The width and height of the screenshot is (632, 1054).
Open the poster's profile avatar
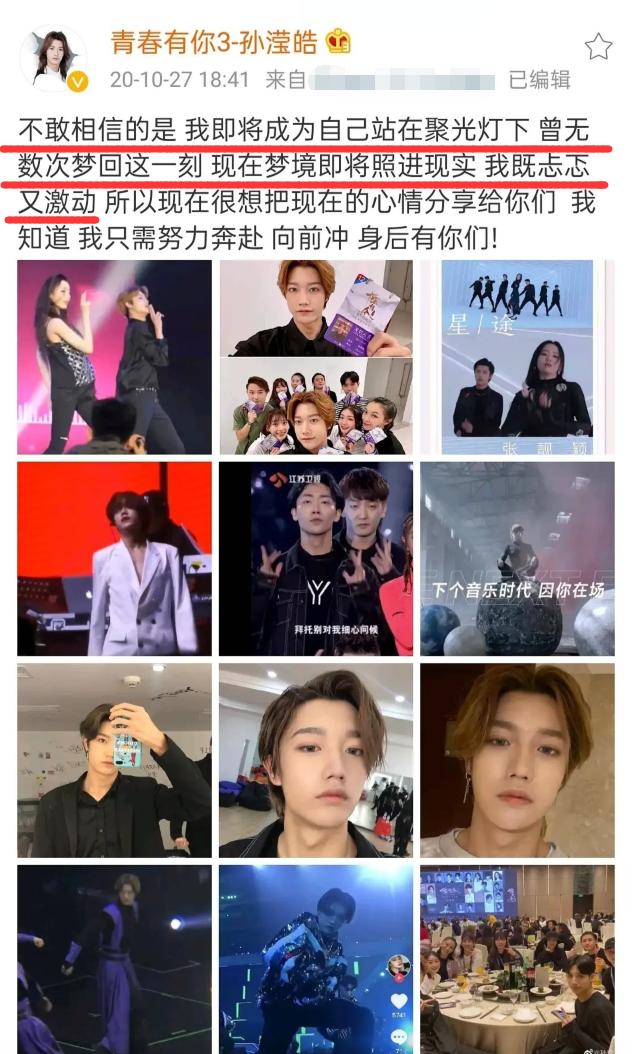tap(53, 59)
